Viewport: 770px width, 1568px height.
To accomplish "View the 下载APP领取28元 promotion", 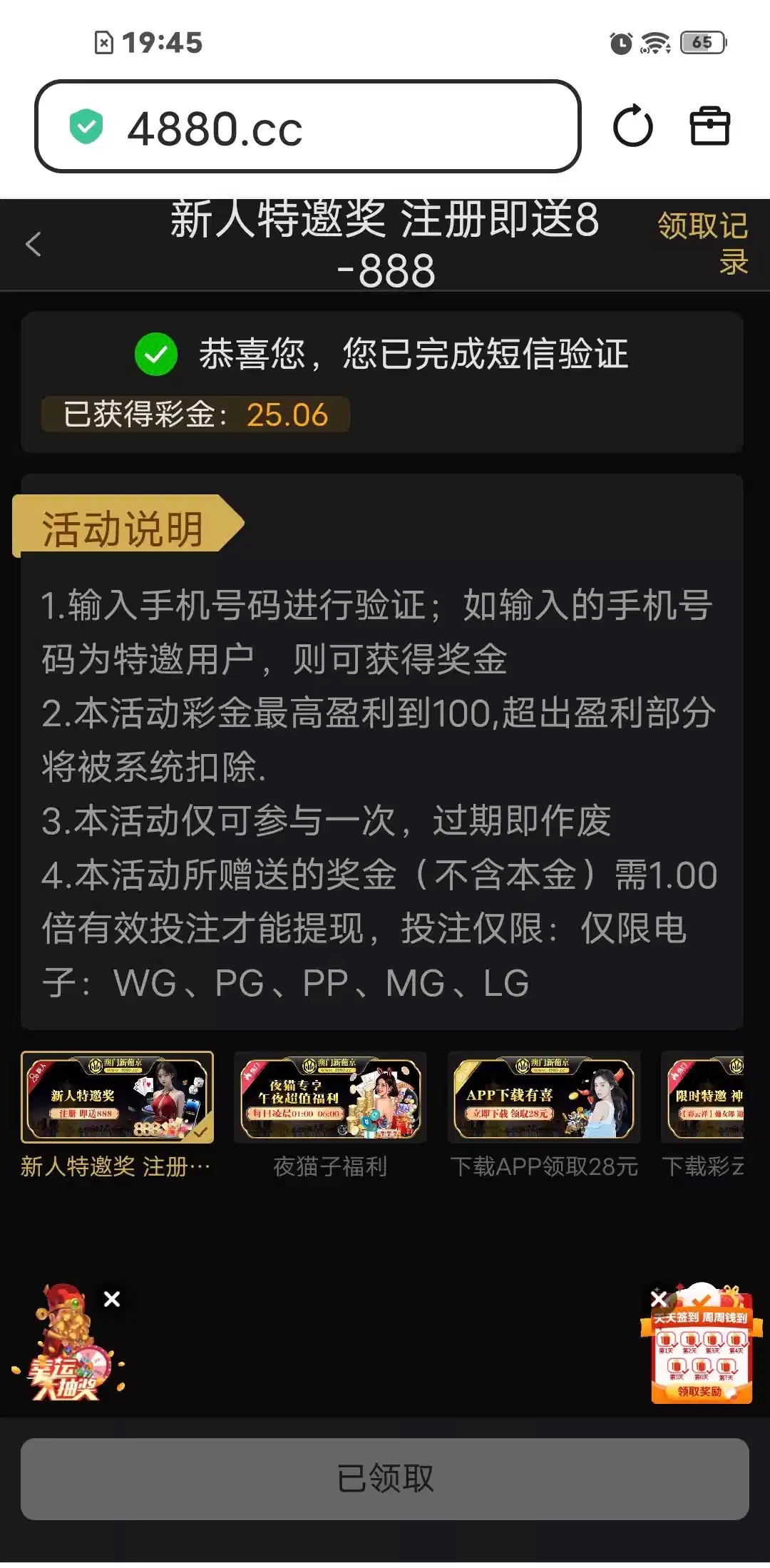I will [x=543, y=1097].
